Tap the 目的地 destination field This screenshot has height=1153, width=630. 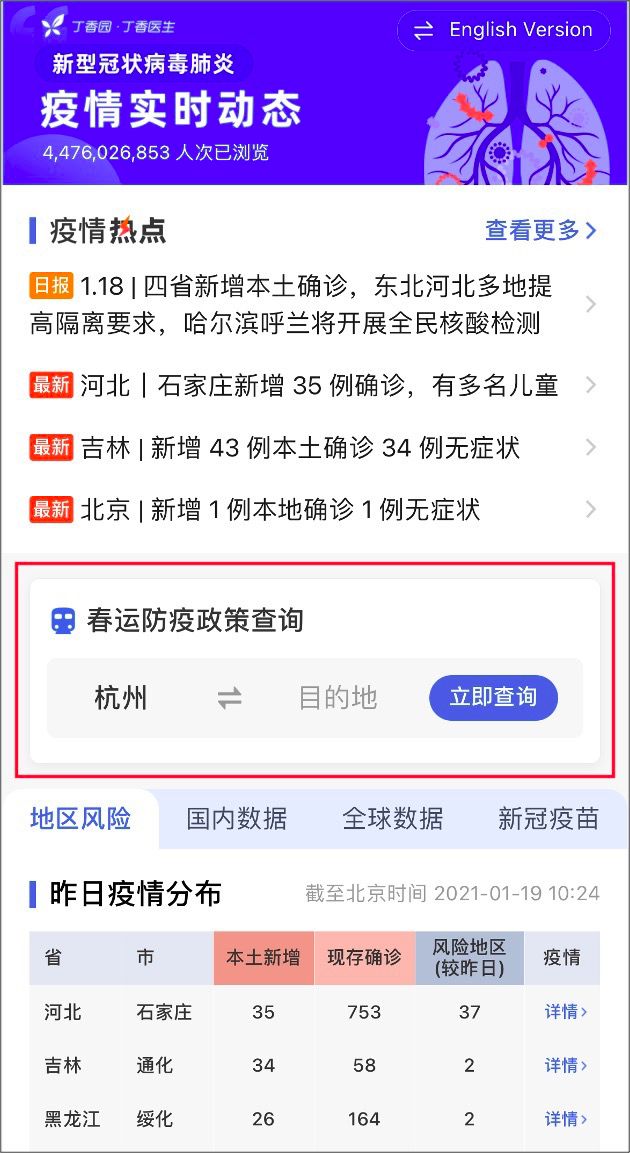click(338, 698)
